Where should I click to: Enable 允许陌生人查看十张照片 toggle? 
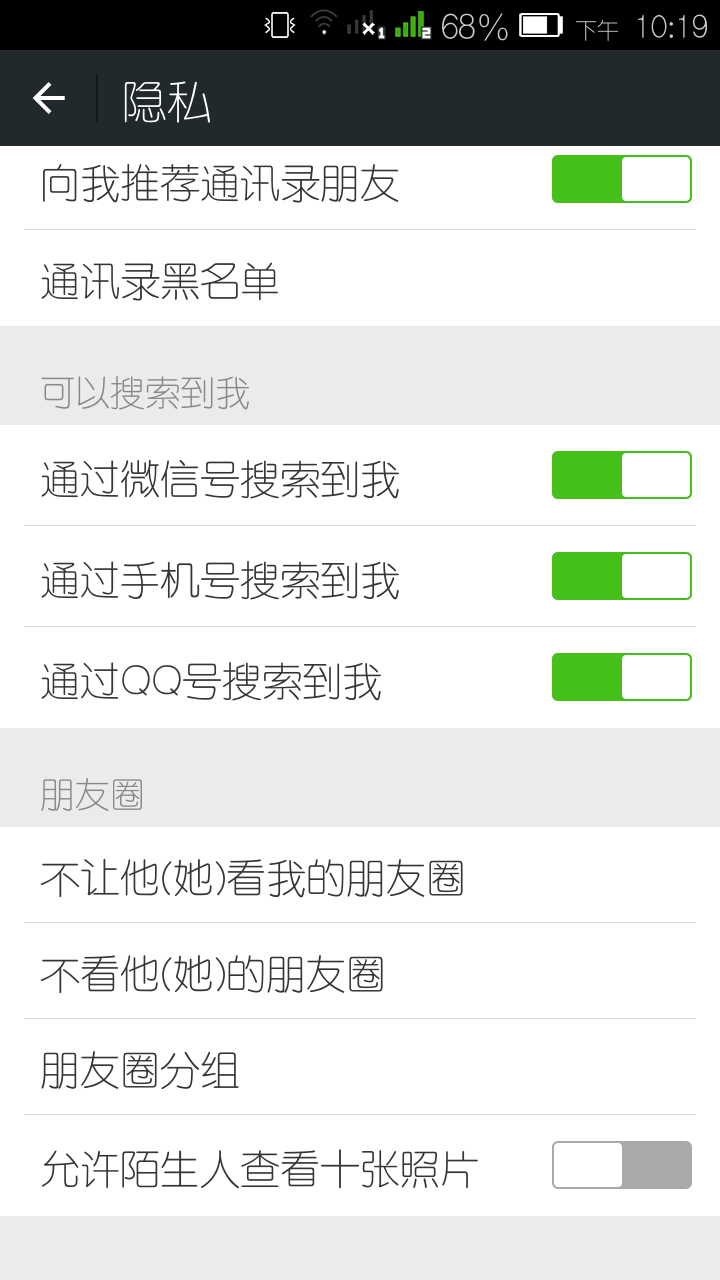click(x=621, y=1165)
